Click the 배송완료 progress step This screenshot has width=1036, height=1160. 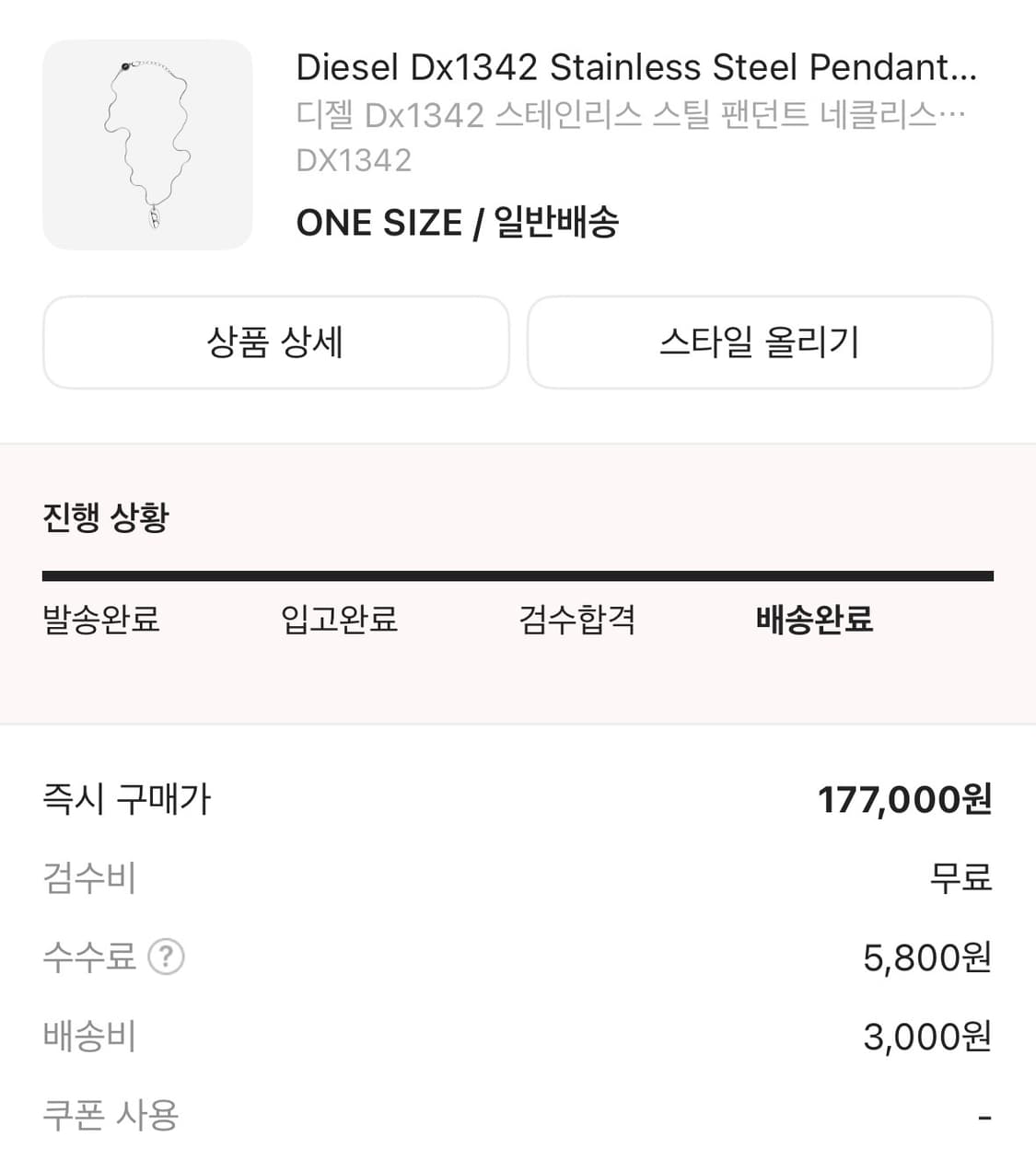[x=814, y=621]
